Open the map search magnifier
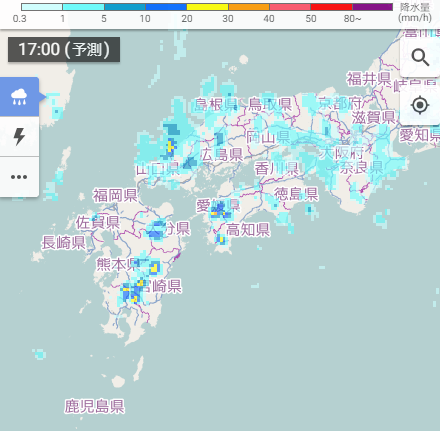 [420, 57]
